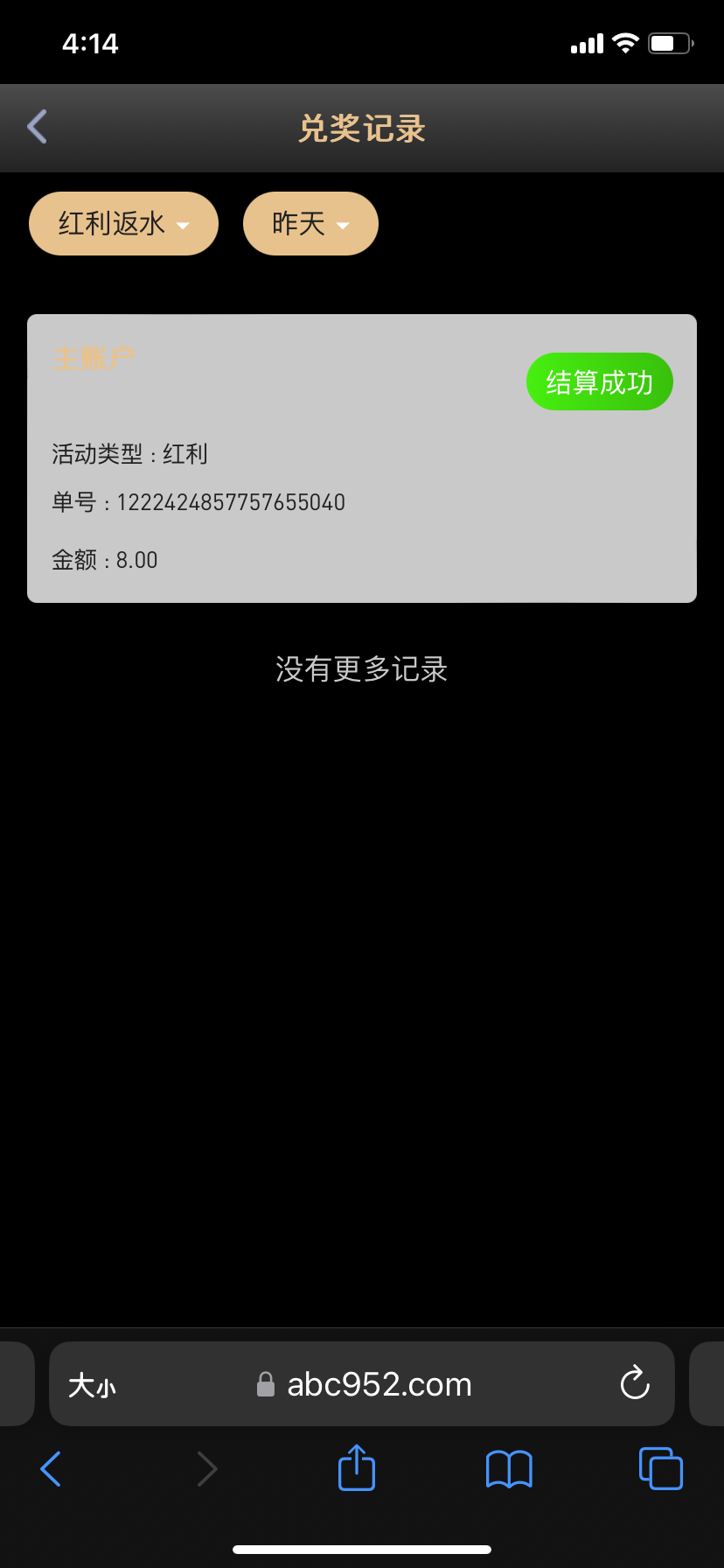
Task: Tap the Safari tabs overview icon
Action: pyautogui.click(x=660, y=1468)
